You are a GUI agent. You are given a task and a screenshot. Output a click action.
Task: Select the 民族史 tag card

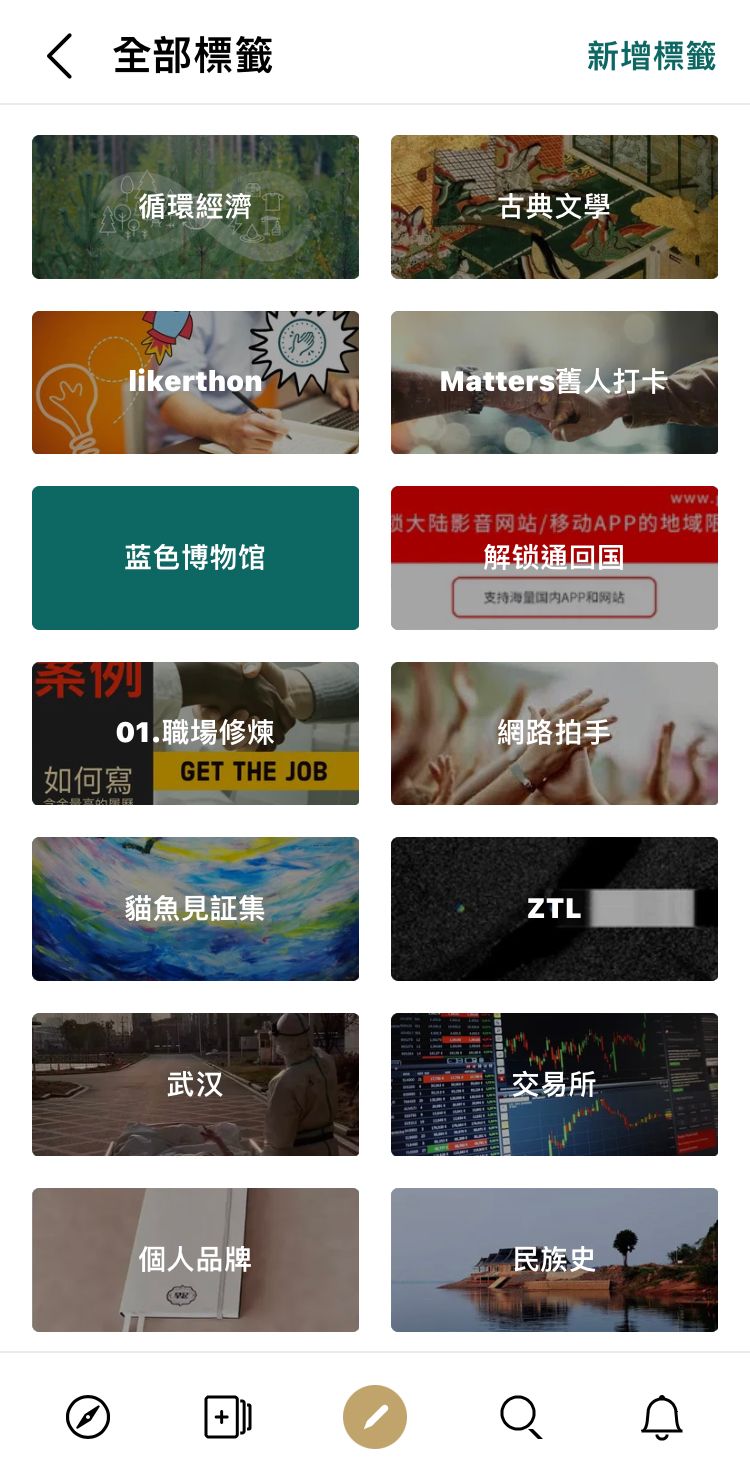[x=554, y=1260]
